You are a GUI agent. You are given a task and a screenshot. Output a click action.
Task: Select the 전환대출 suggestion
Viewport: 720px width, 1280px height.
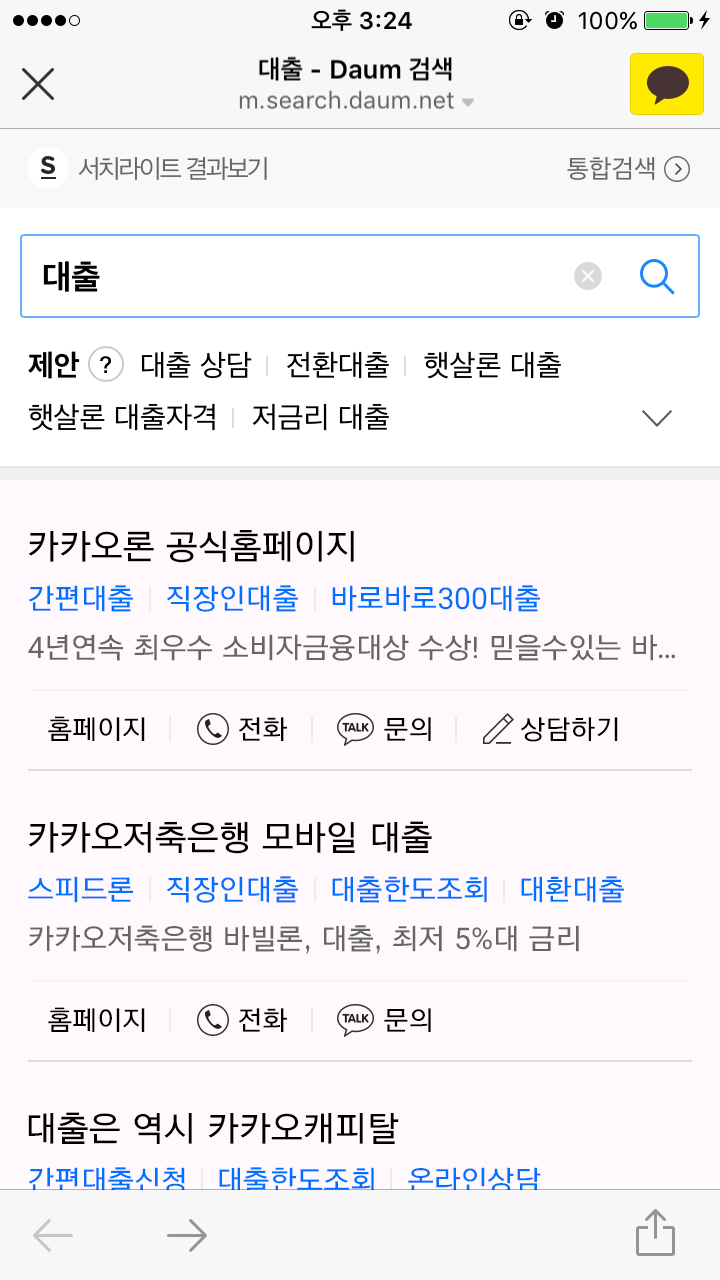(337, 365)
